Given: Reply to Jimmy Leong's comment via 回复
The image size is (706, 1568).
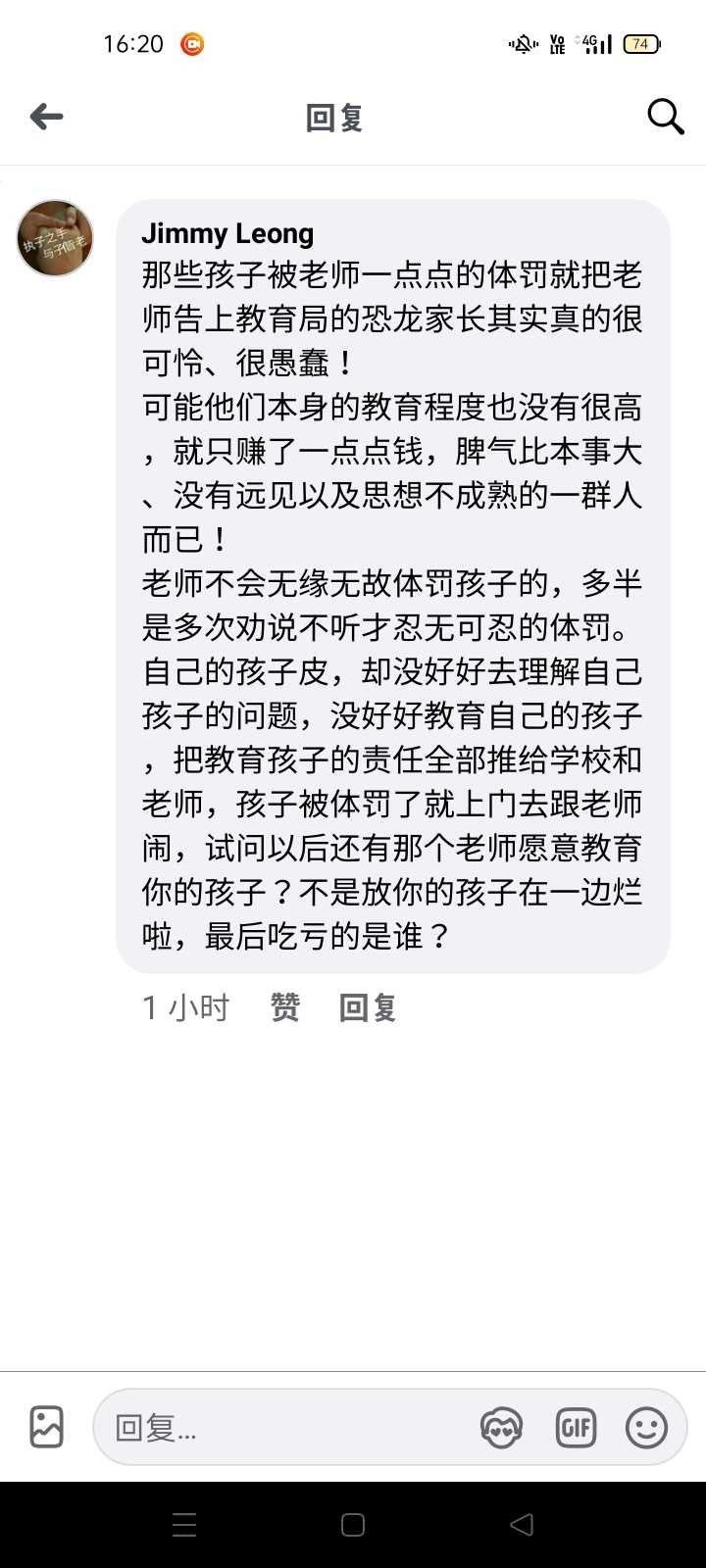Looking at the screenshot, I should (x=367, y=1007).
